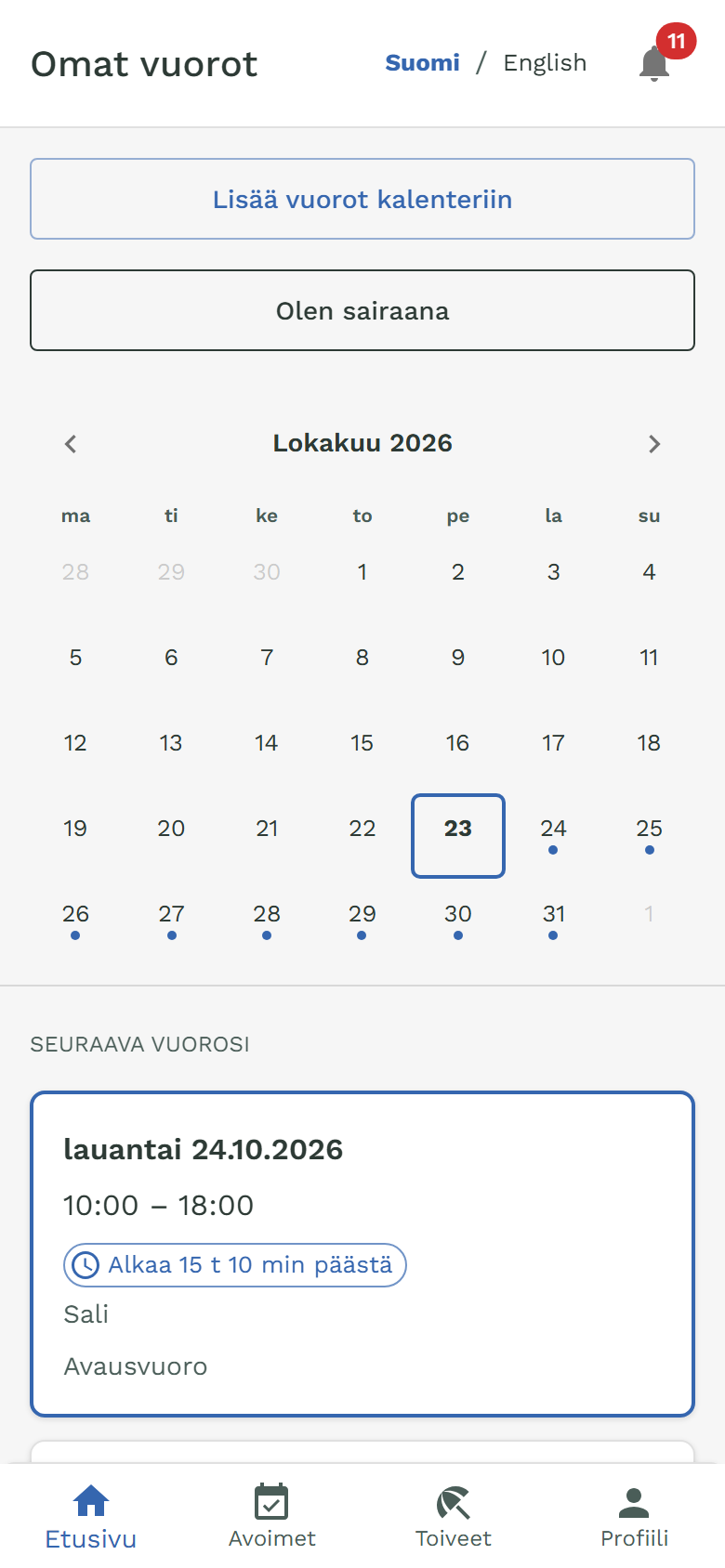Tap Olen sairaana button

[x=362, y=310]
